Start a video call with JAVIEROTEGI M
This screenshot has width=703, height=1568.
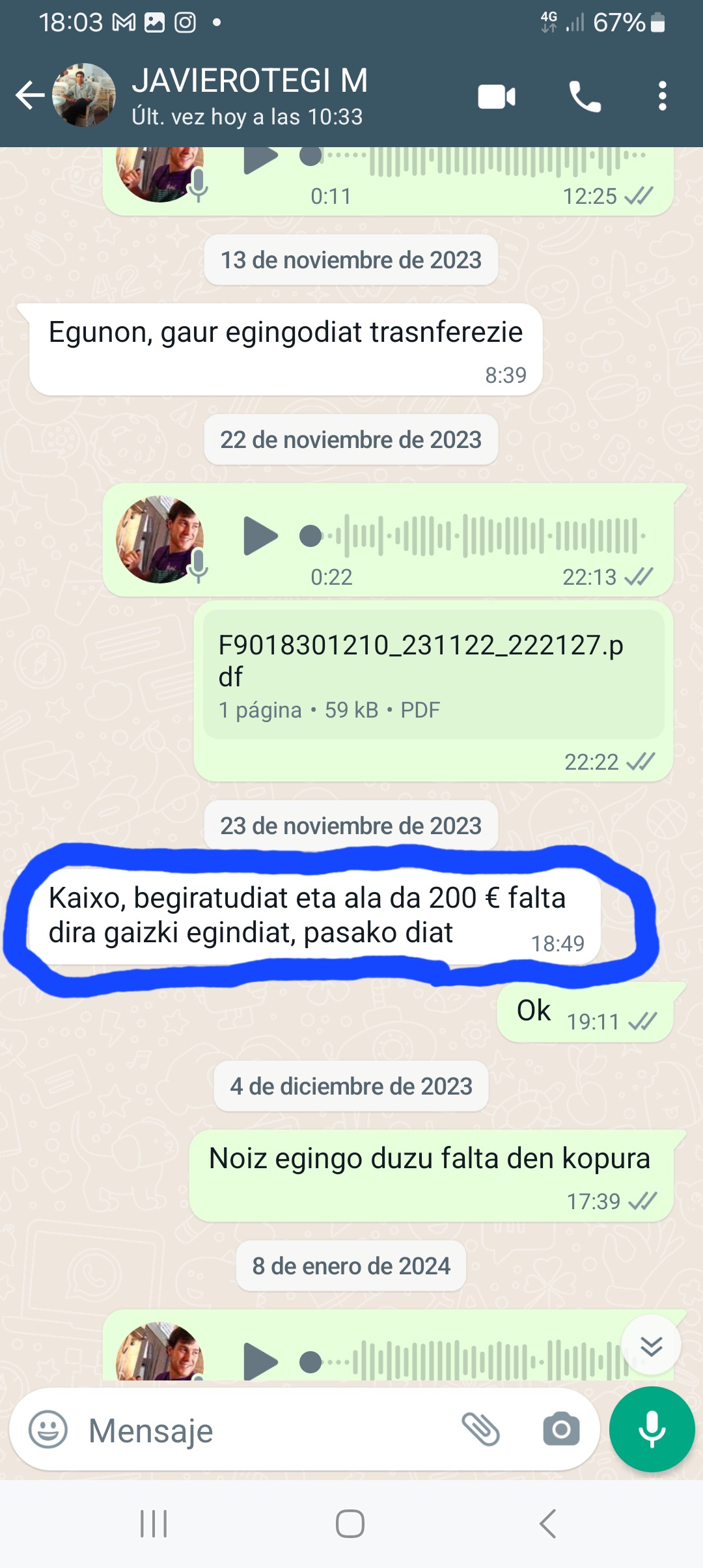pyautogui.click(x=497, y=97)
